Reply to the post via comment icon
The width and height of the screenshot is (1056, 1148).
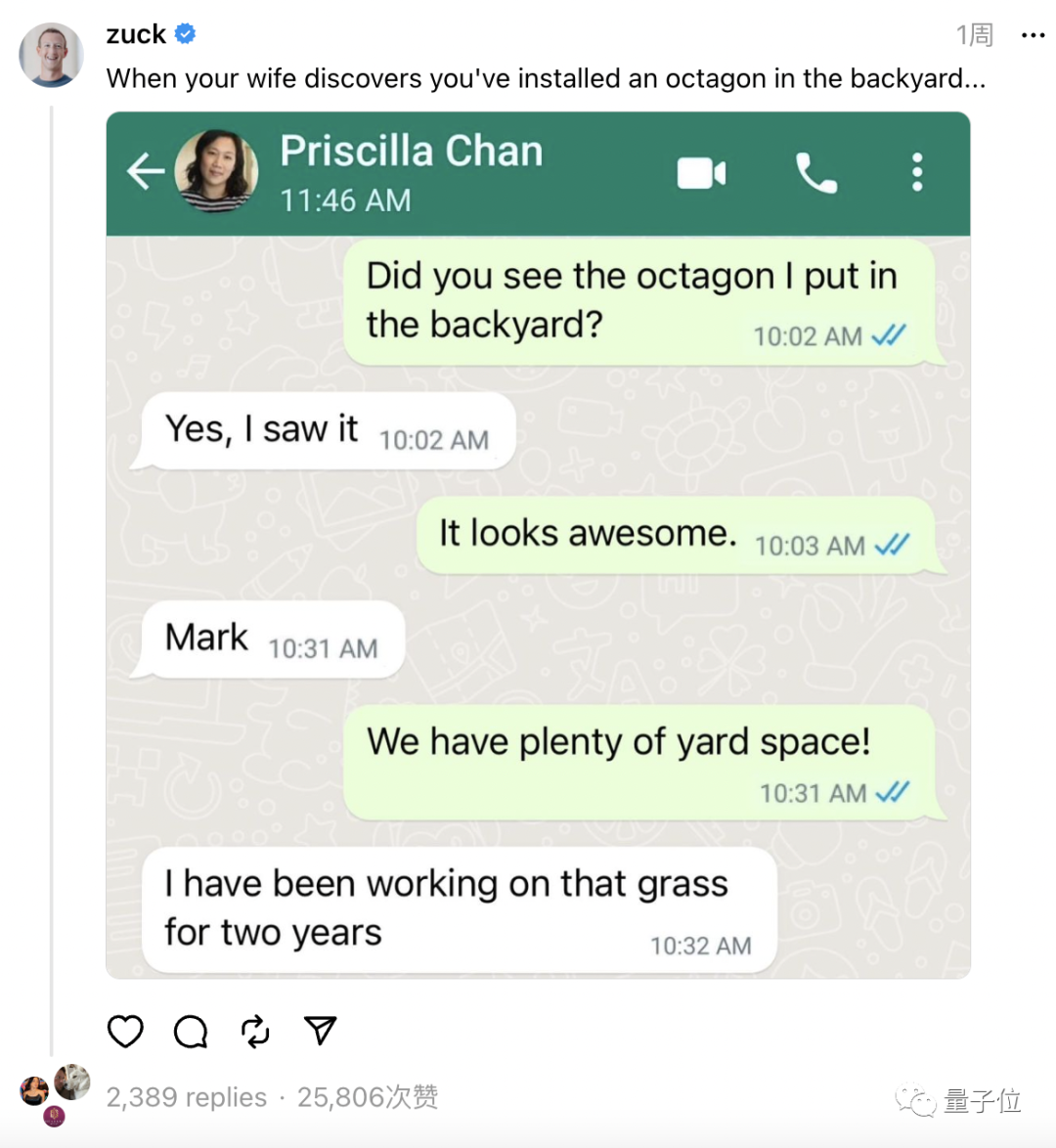pyautogui.click(x=191, y=1032)
